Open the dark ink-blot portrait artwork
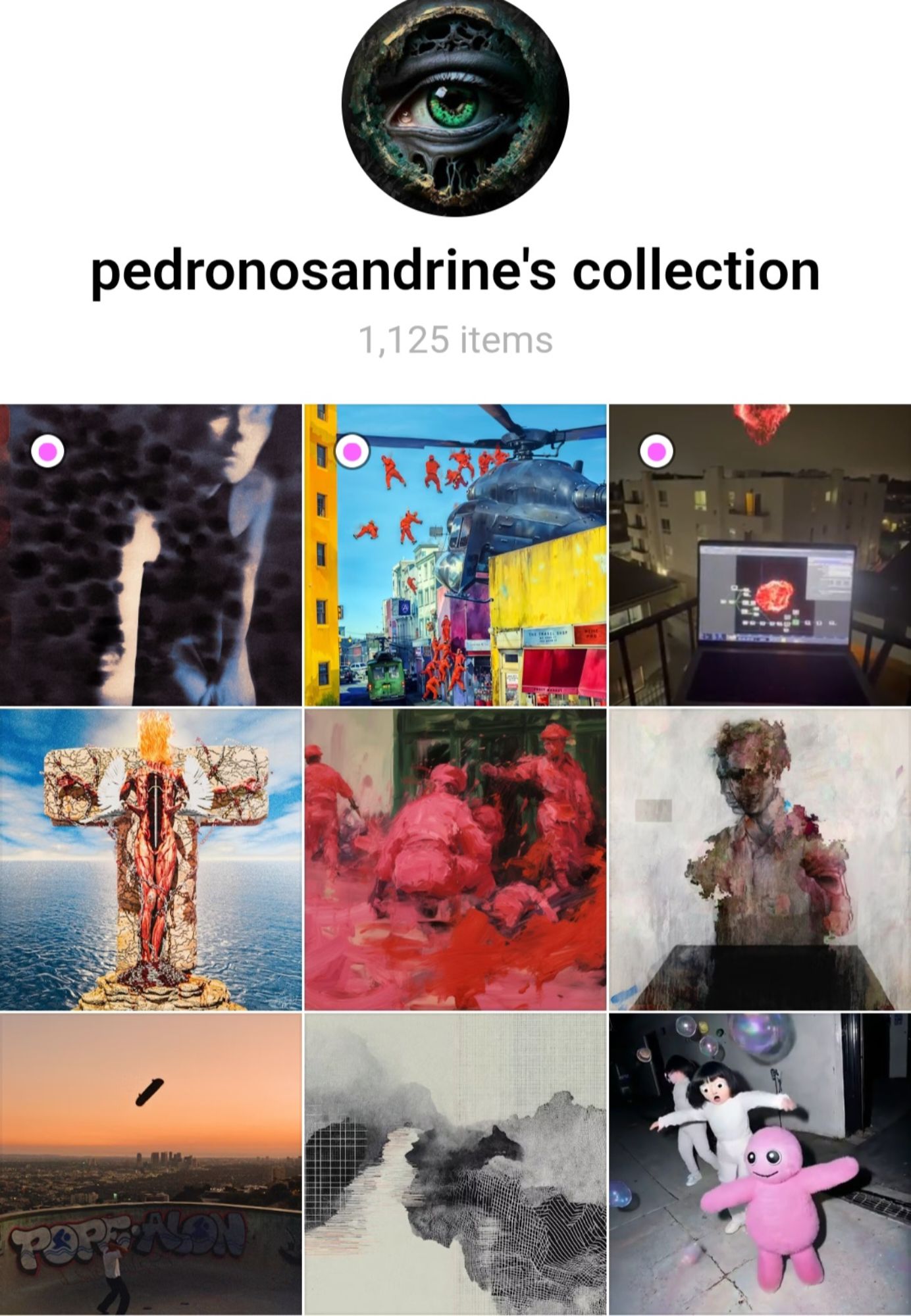The height and width of the screenshot is (1316, 911). [151, 555]
